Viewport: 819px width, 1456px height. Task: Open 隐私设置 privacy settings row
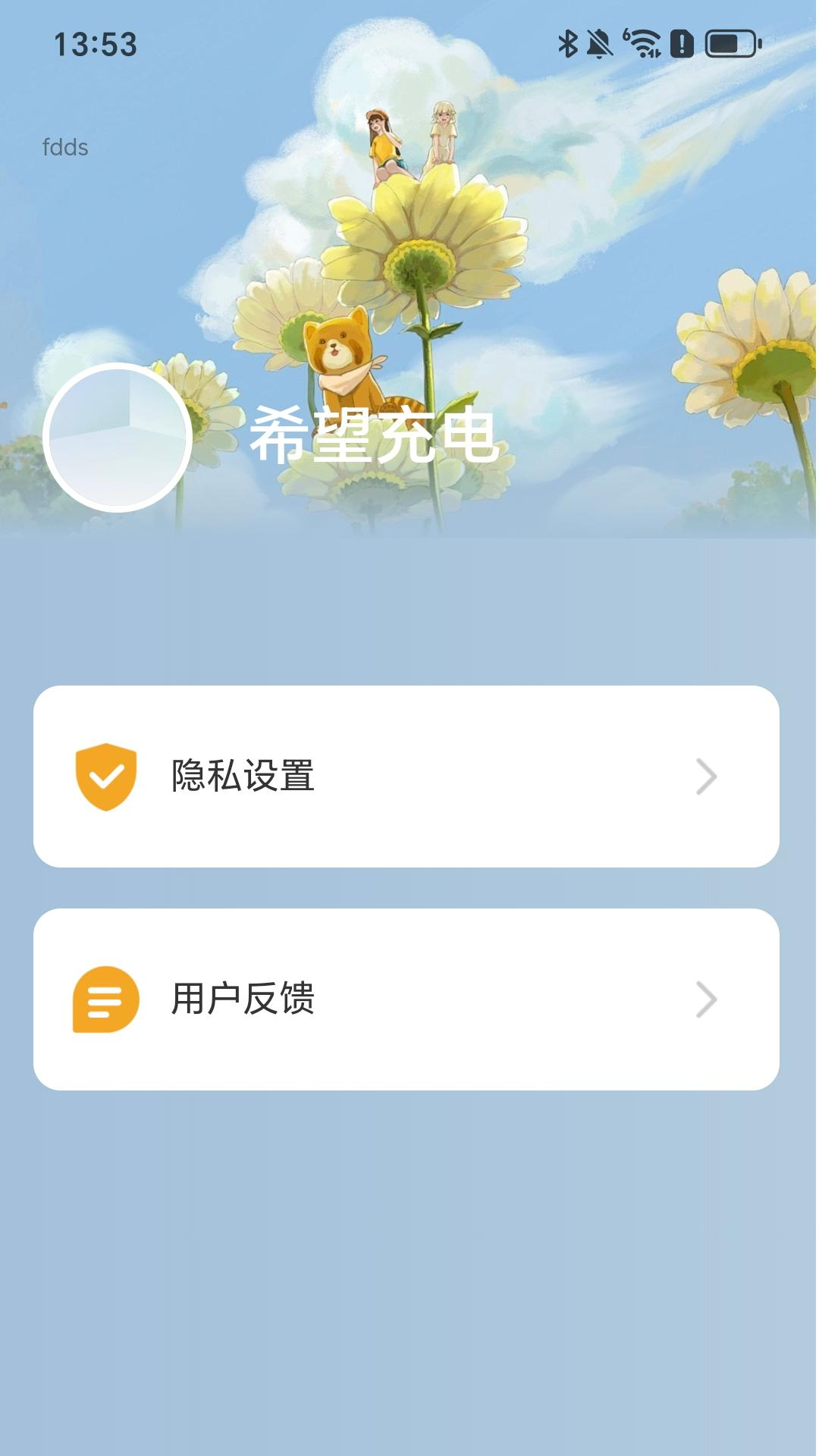tap(406, 777)
